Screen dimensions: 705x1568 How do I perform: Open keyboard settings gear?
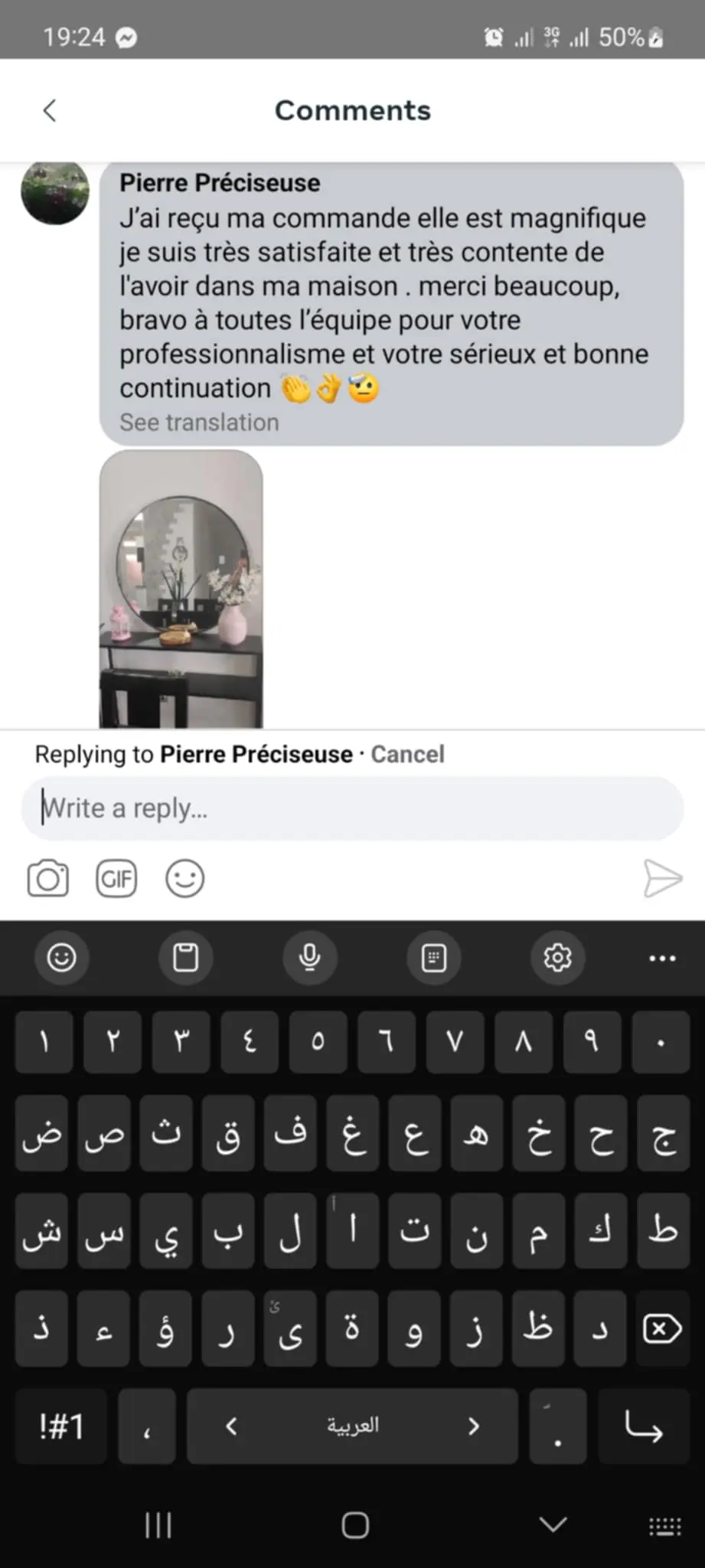(557, 958)
